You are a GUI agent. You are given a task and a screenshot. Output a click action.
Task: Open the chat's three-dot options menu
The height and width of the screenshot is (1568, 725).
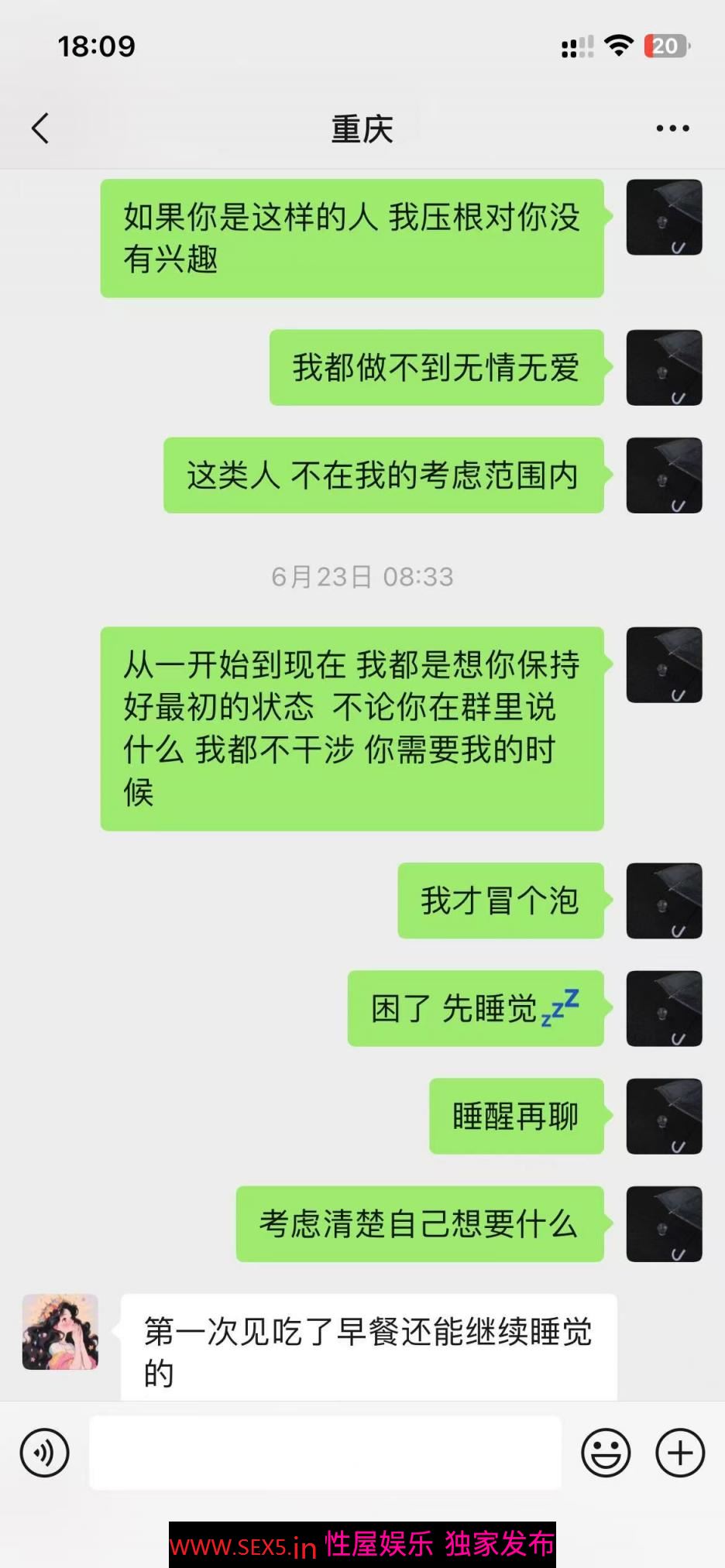coord(672,129)
